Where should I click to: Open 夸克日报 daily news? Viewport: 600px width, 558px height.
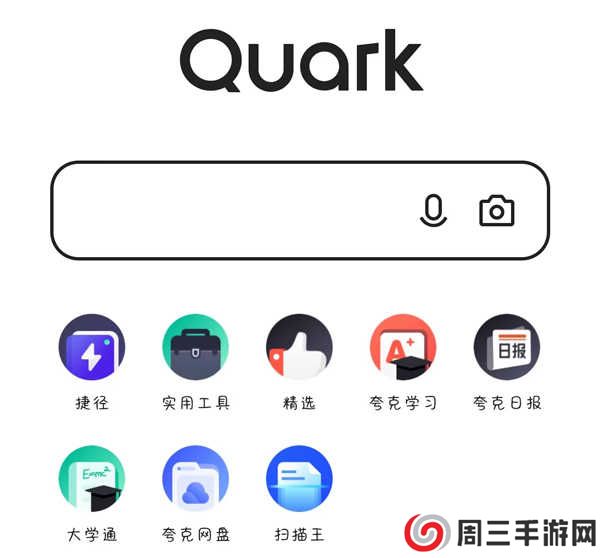507,348
